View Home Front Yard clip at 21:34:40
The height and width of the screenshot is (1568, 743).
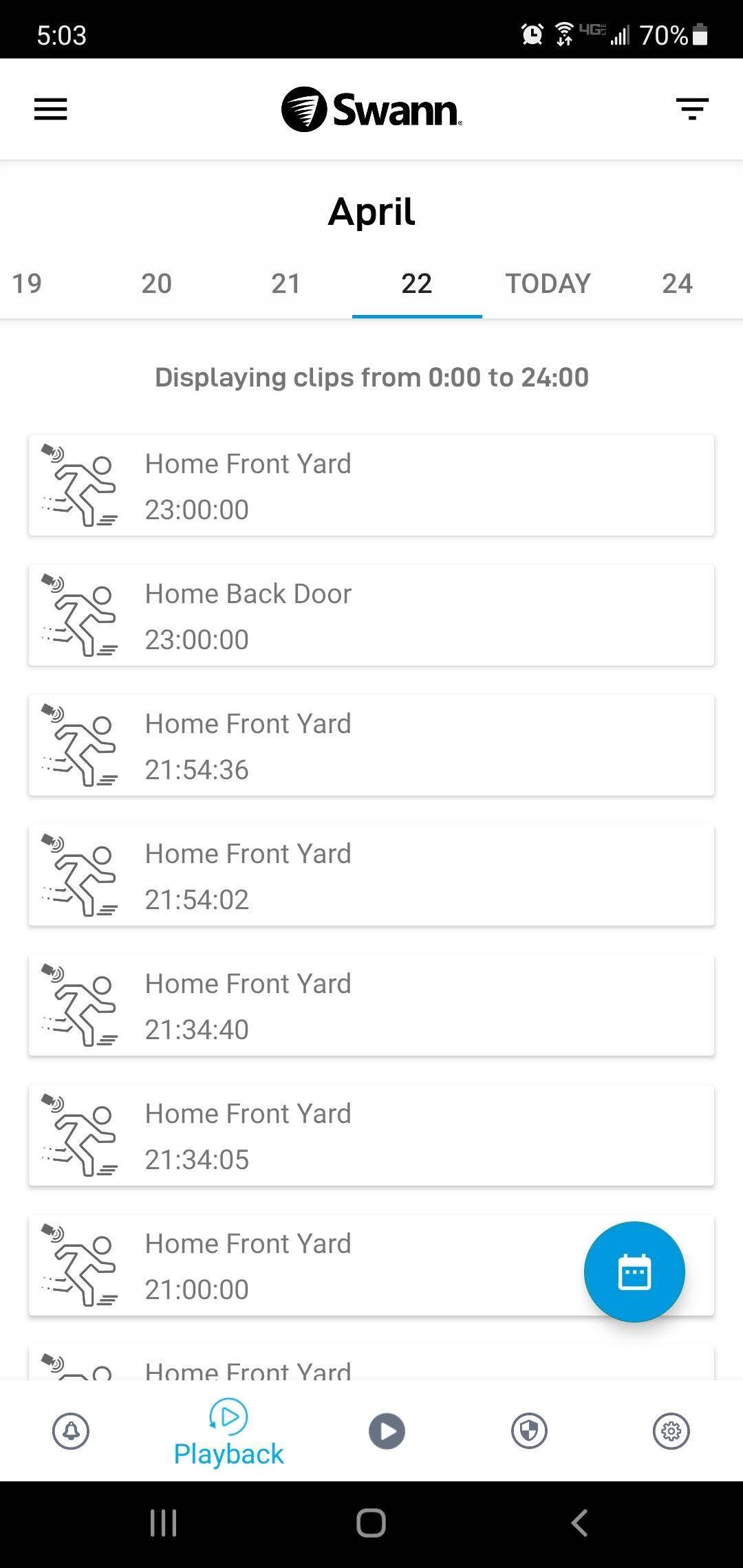(371, 1005)
